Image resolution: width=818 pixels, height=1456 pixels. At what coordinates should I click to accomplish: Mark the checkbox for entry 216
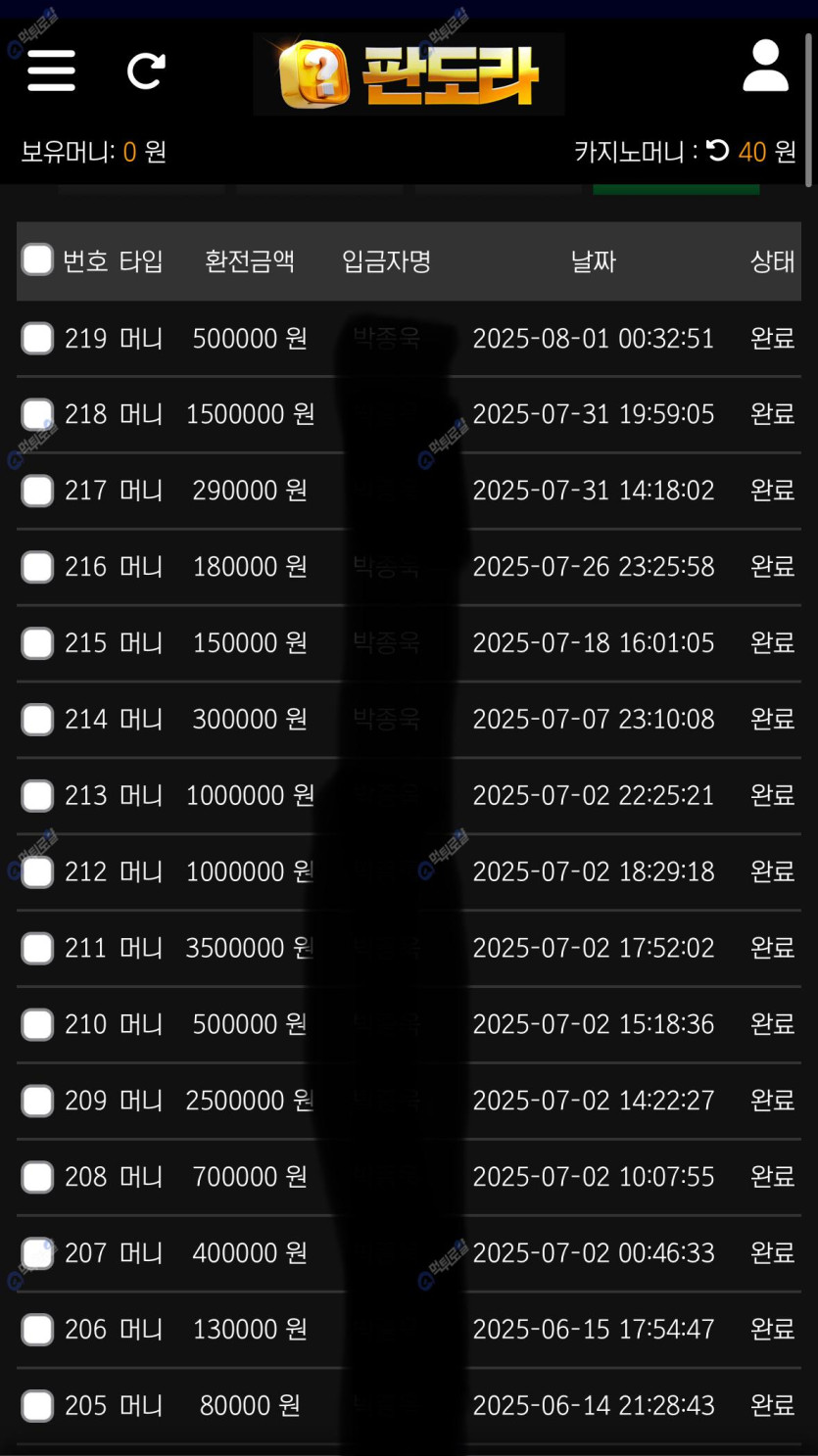[37, 567]
